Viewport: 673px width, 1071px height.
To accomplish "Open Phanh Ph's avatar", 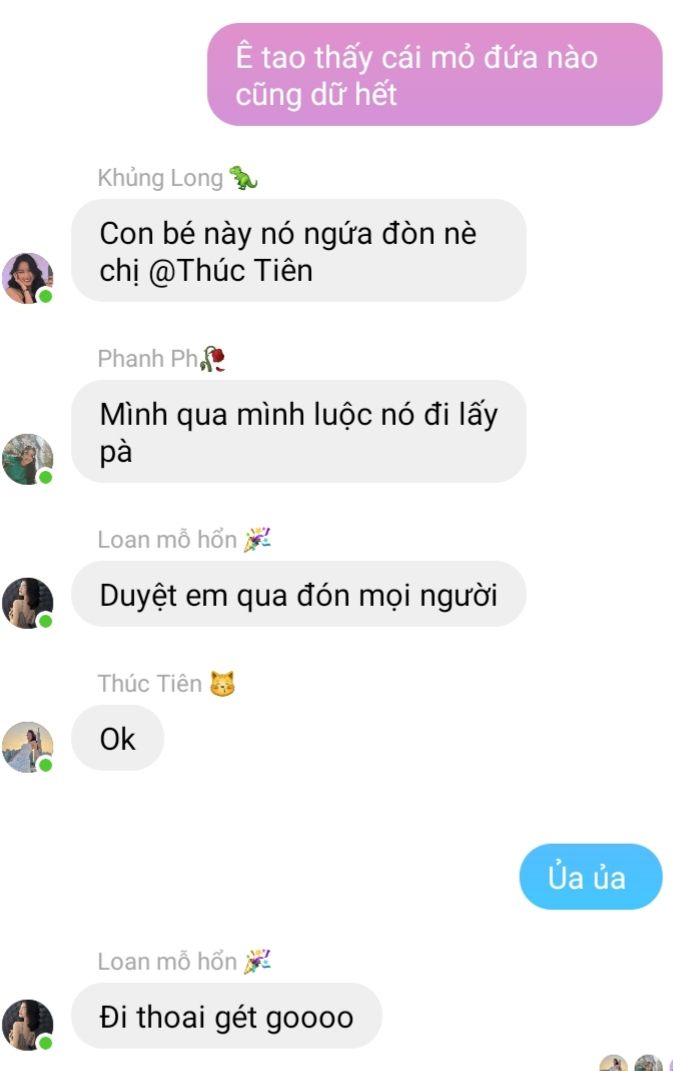I will click(27, 459).
